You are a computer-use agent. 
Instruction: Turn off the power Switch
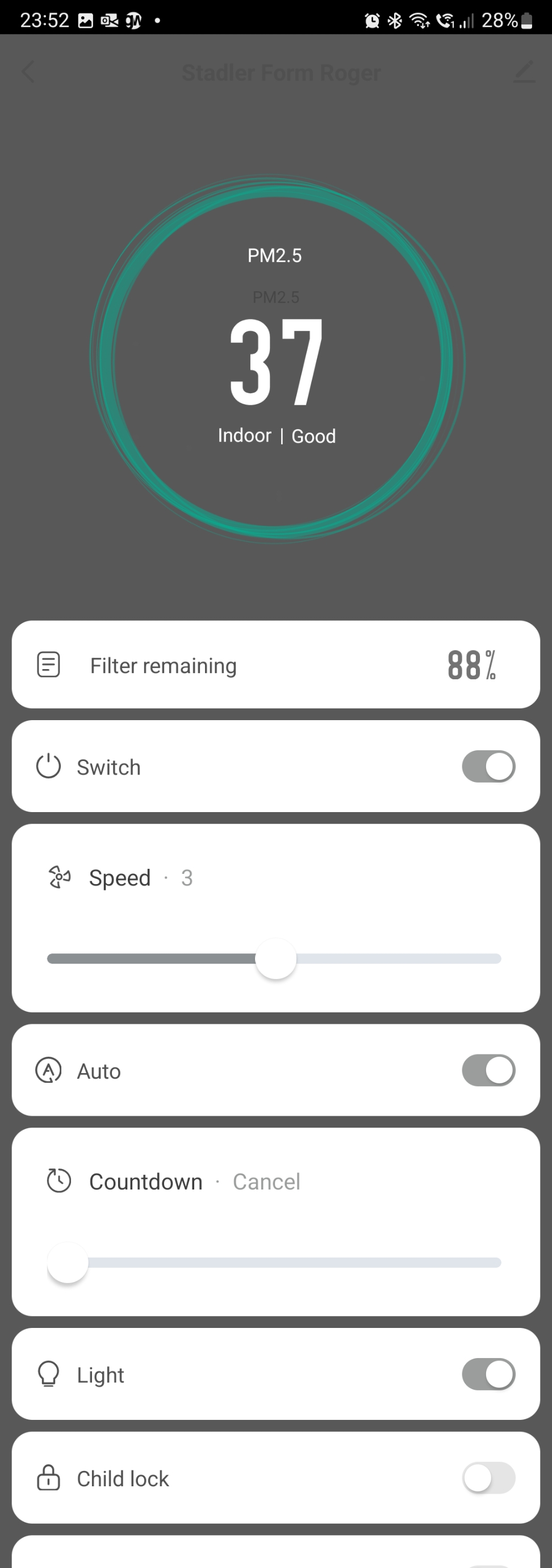click(x=488, y=766)
